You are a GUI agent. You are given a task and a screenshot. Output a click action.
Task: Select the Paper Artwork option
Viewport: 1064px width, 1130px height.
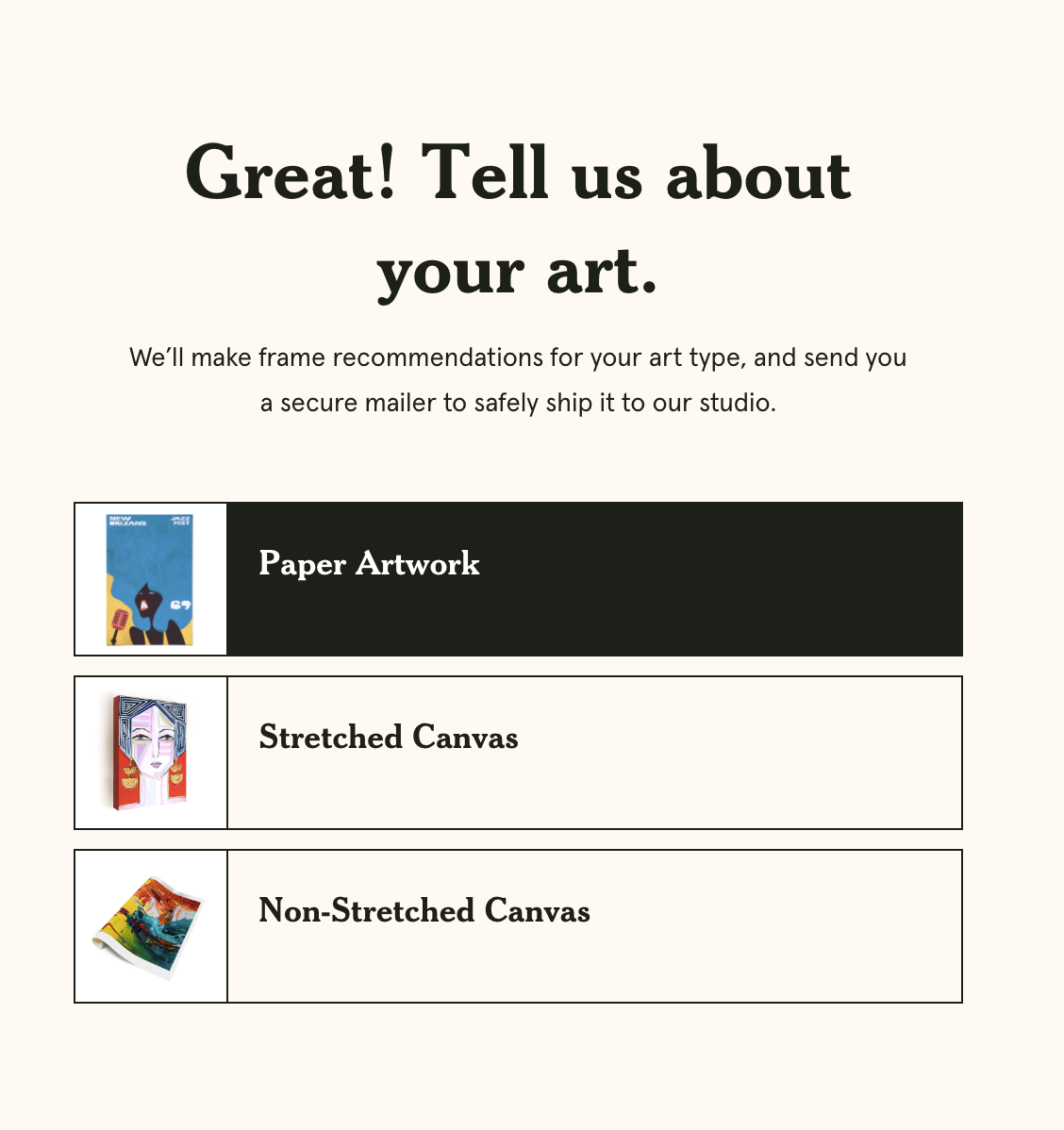click(518, 579)
